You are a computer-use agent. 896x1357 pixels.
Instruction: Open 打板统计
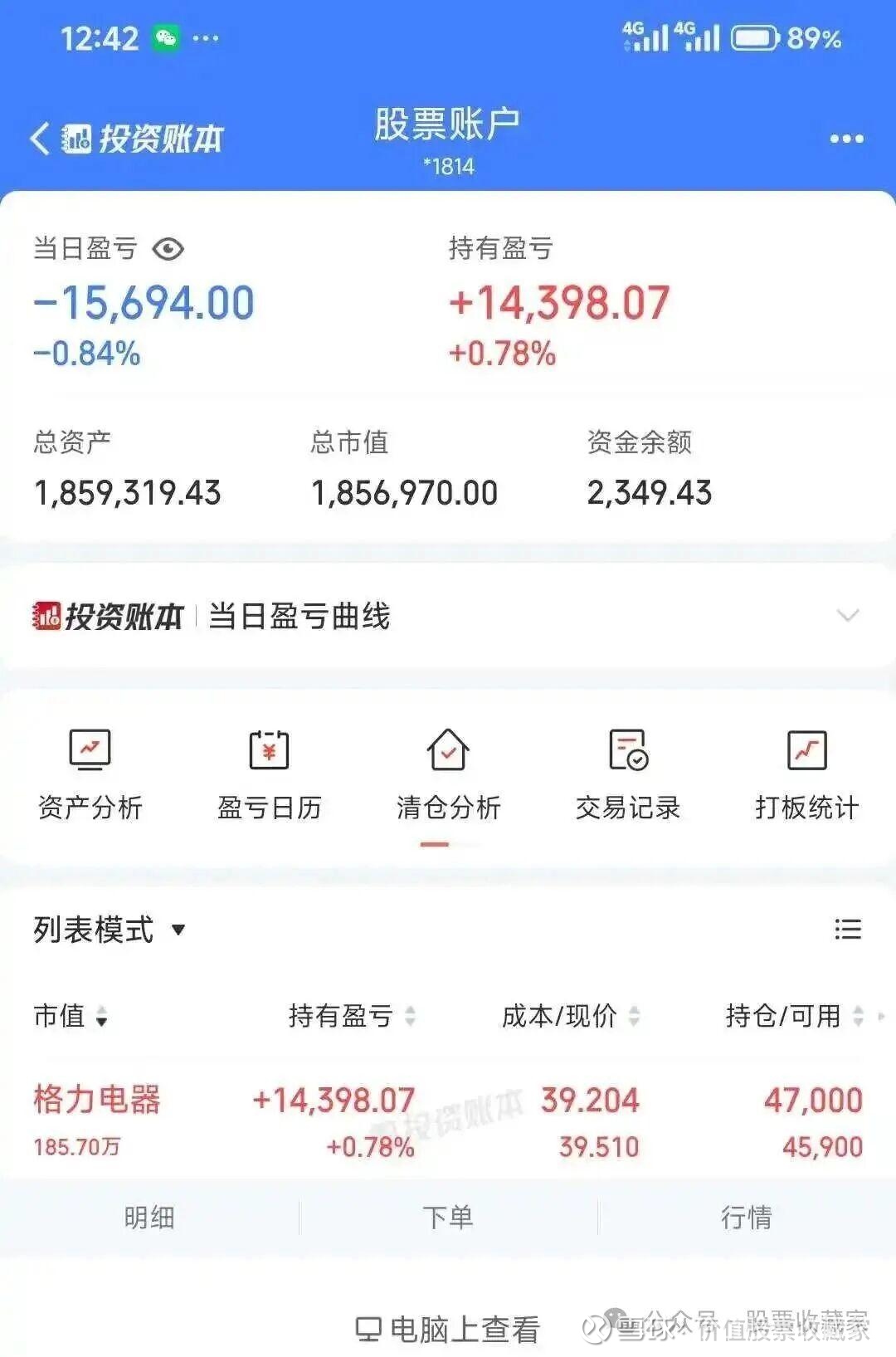(806, 774)
